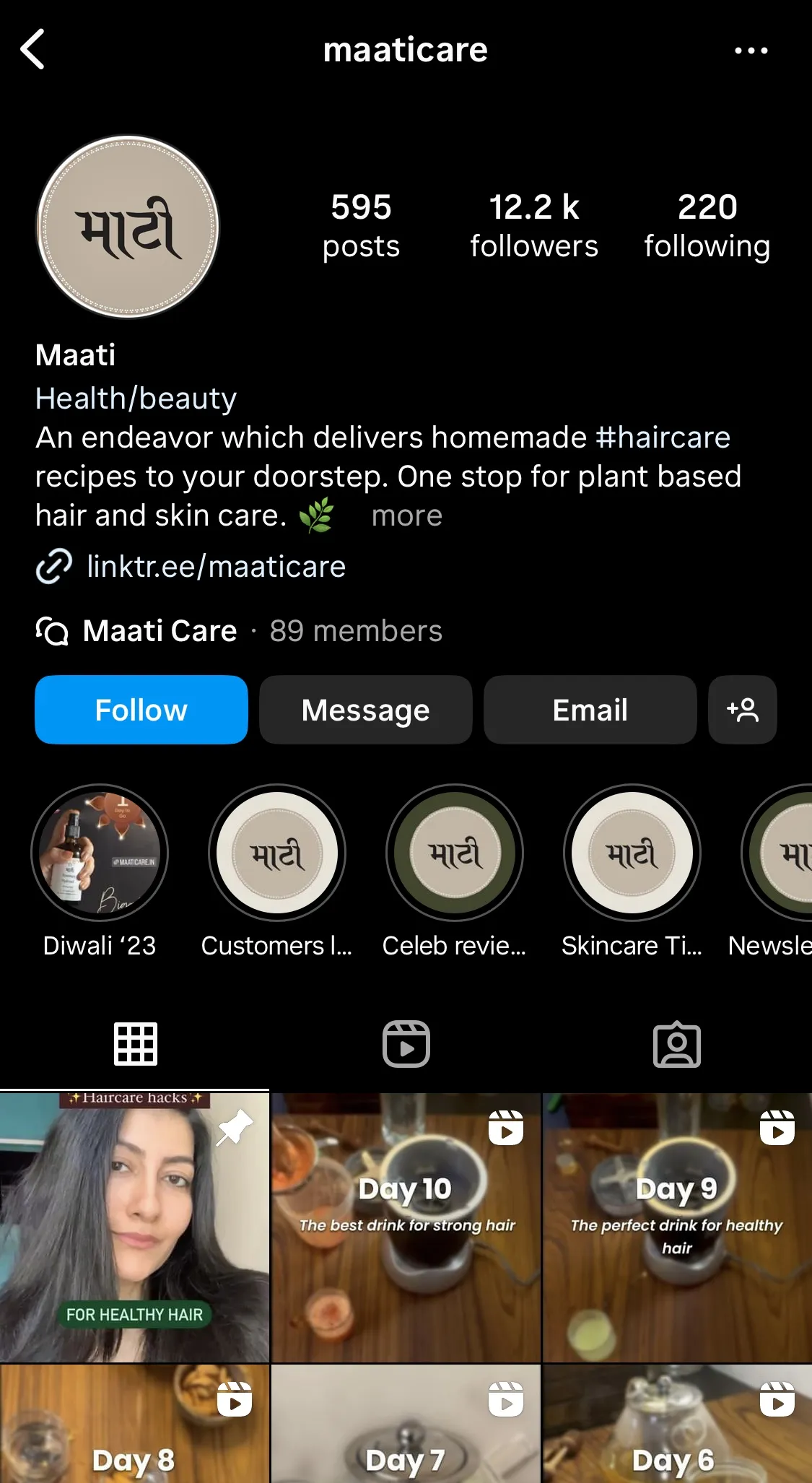The height and width of the screenshot is (1483, 812).
Task: Open the Skincare Tips highlight
Action: tap(632, 853)
